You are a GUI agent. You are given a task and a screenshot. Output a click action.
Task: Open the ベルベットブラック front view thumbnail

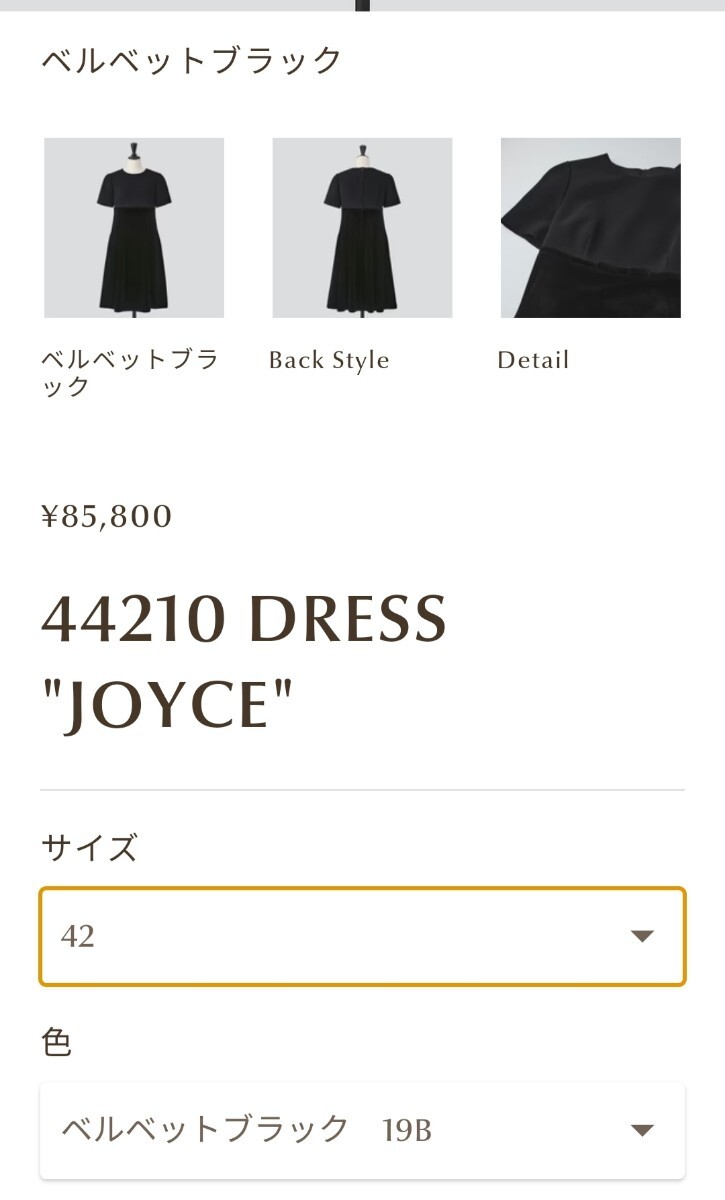[x=134, y=228]
